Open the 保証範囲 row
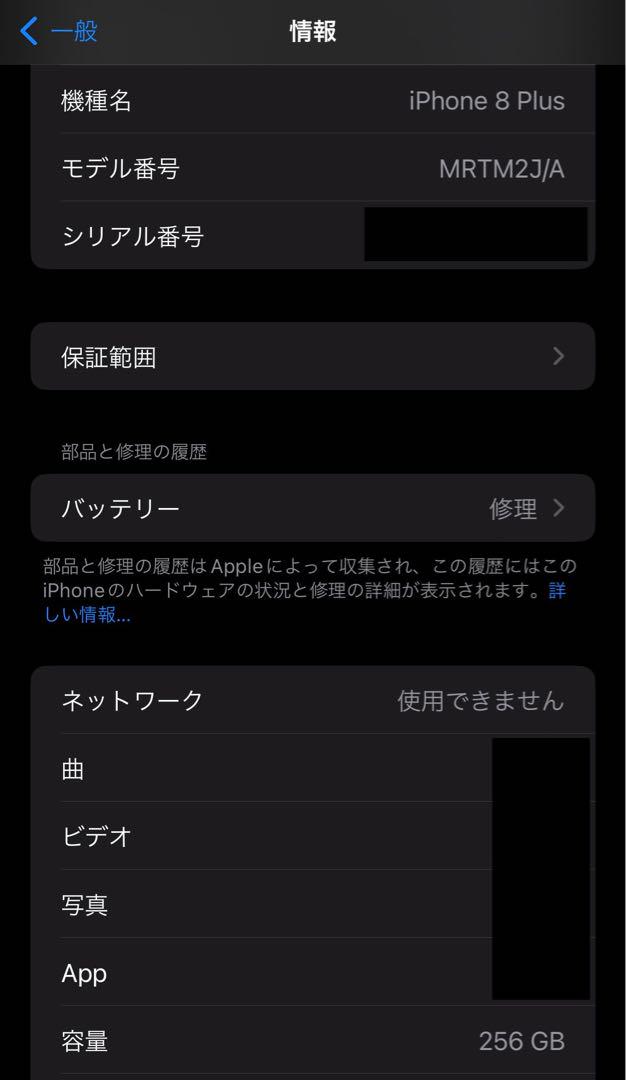This screenshot has height=1080, width=626. (313, 356)
